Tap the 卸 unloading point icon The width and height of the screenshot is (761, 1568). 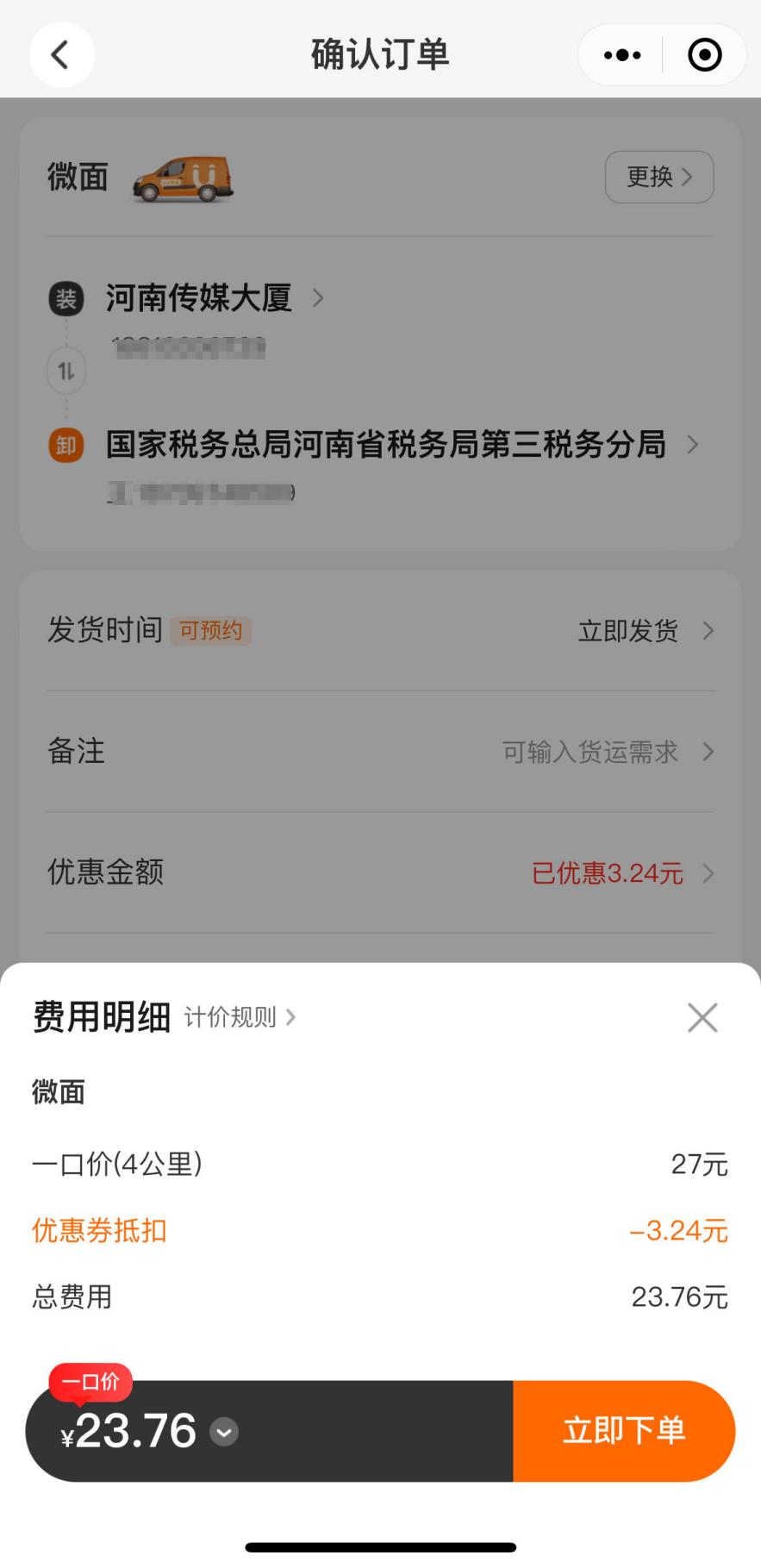pyautogui.click(x=66, y=447)
